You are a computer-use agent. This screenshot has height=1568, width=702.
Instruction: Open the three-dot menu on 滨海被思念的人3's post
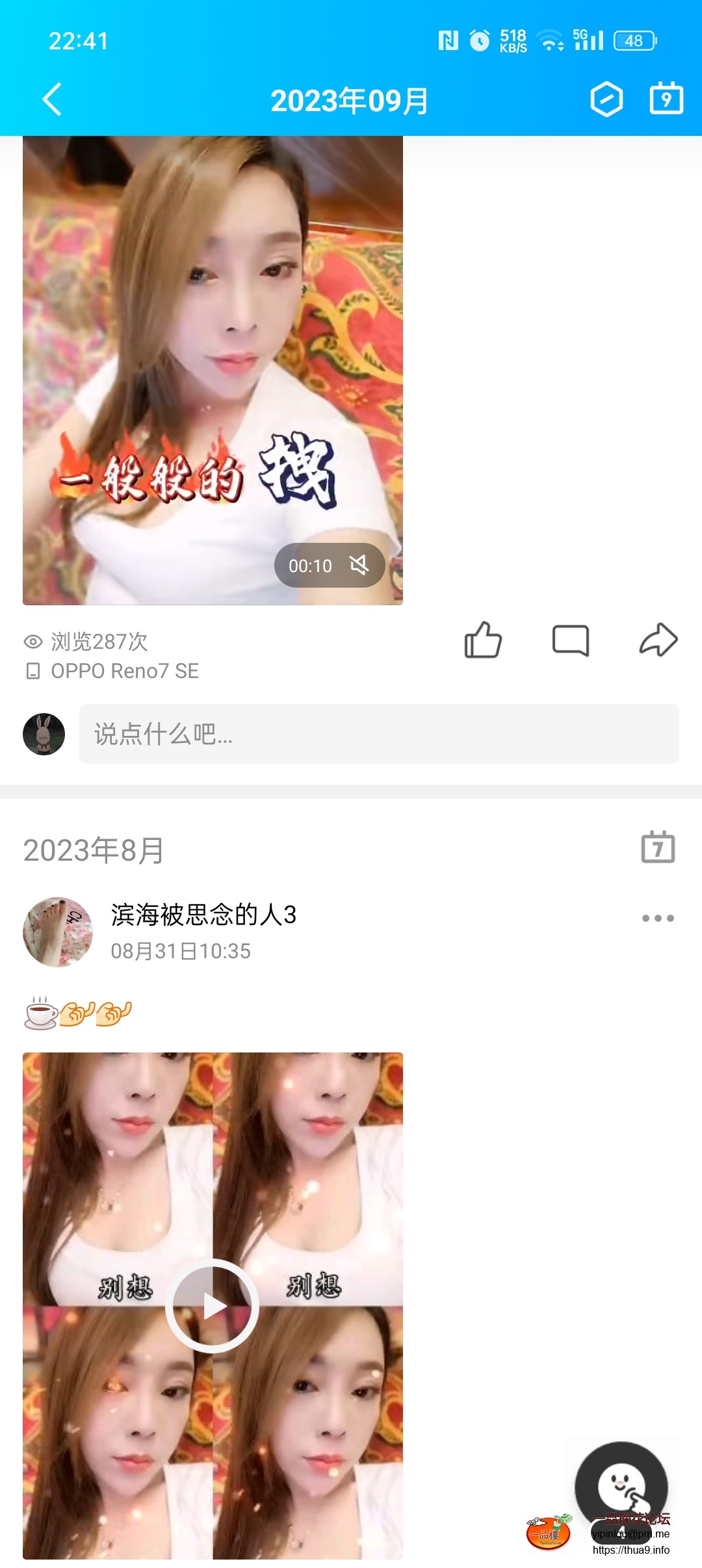[658, 917]
